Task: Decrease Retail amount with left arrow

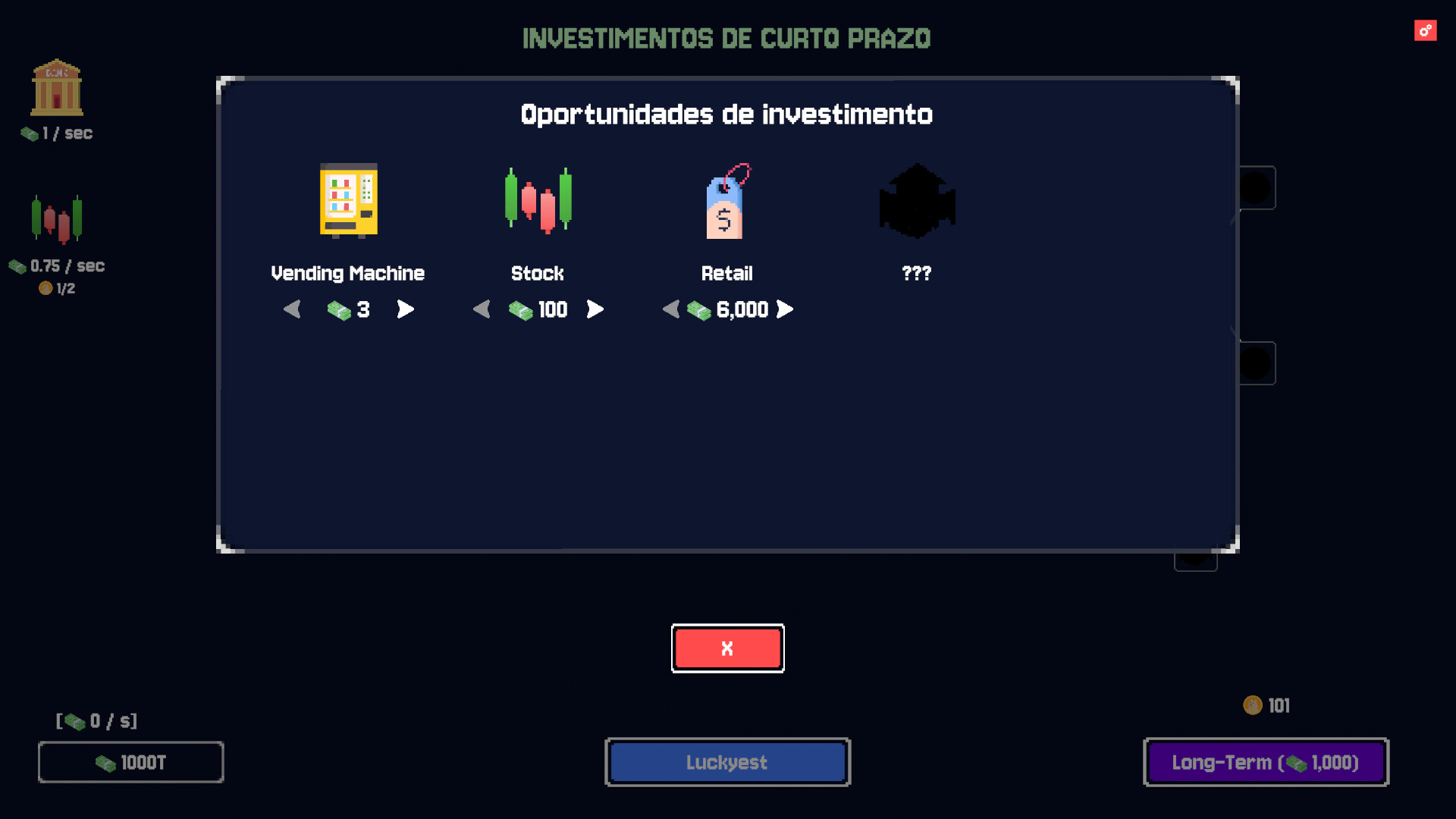Action: pyautogui.click(x=671, y=309)
